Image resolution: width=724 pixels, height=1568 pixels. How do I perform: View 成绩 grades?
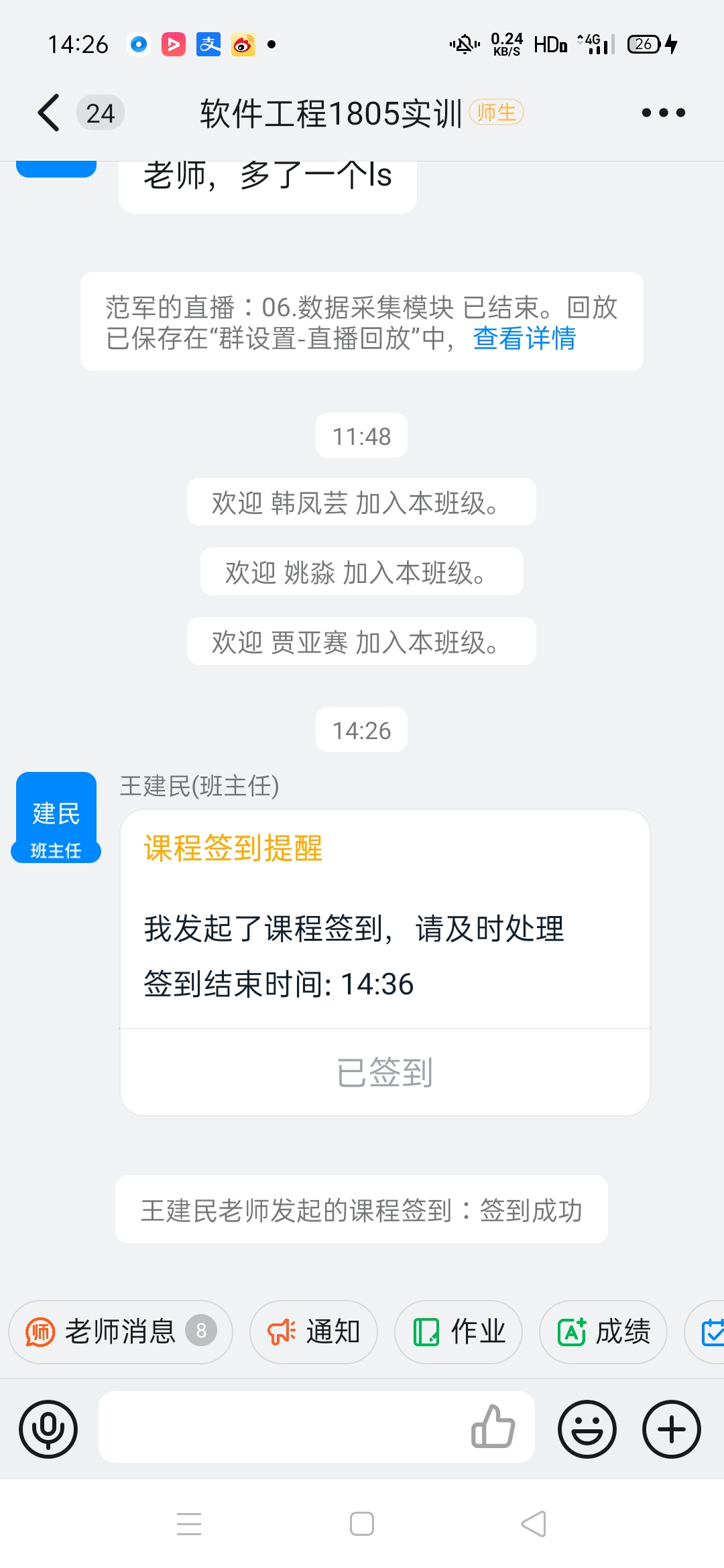(x=603, y=1331)
